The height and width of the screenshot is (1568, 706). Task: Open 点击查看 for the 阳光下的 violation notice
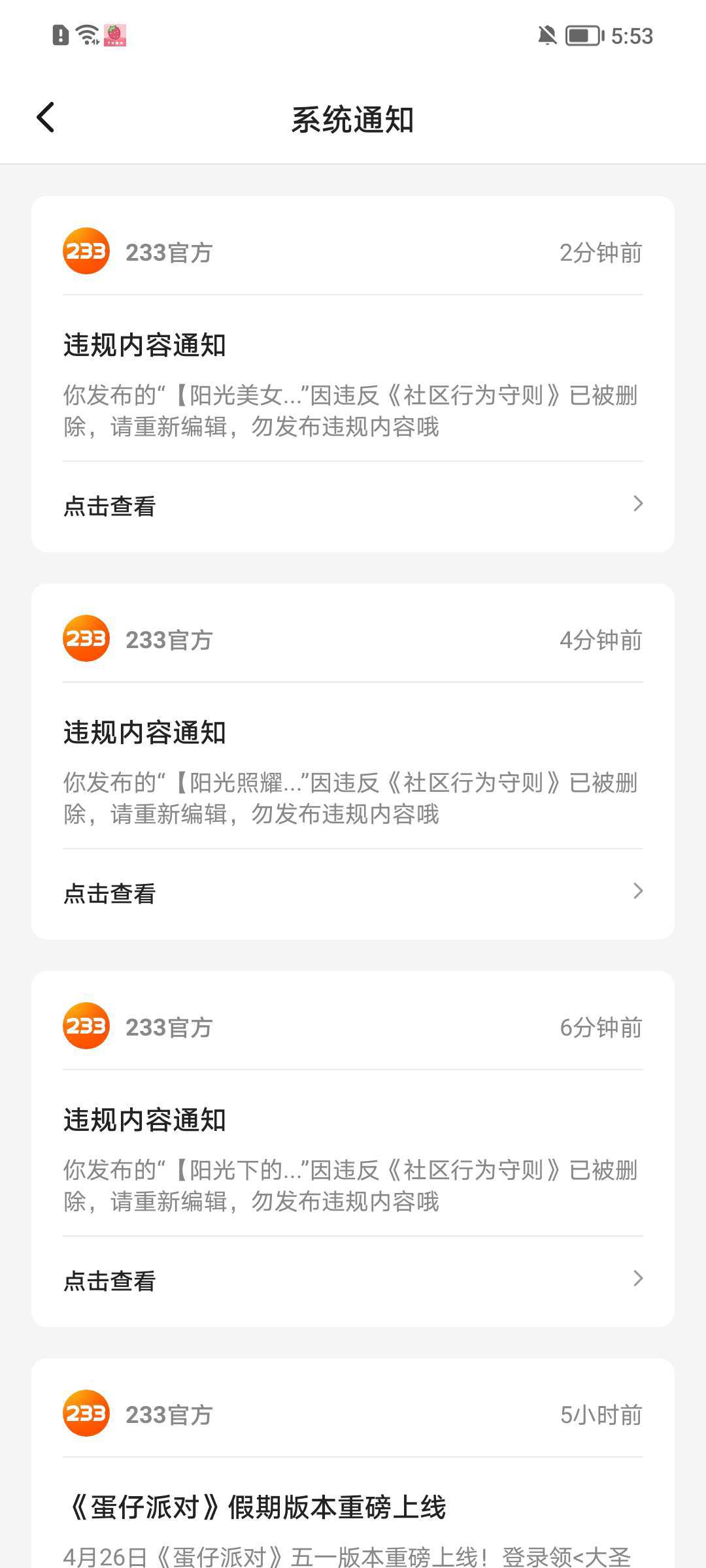353,1281
